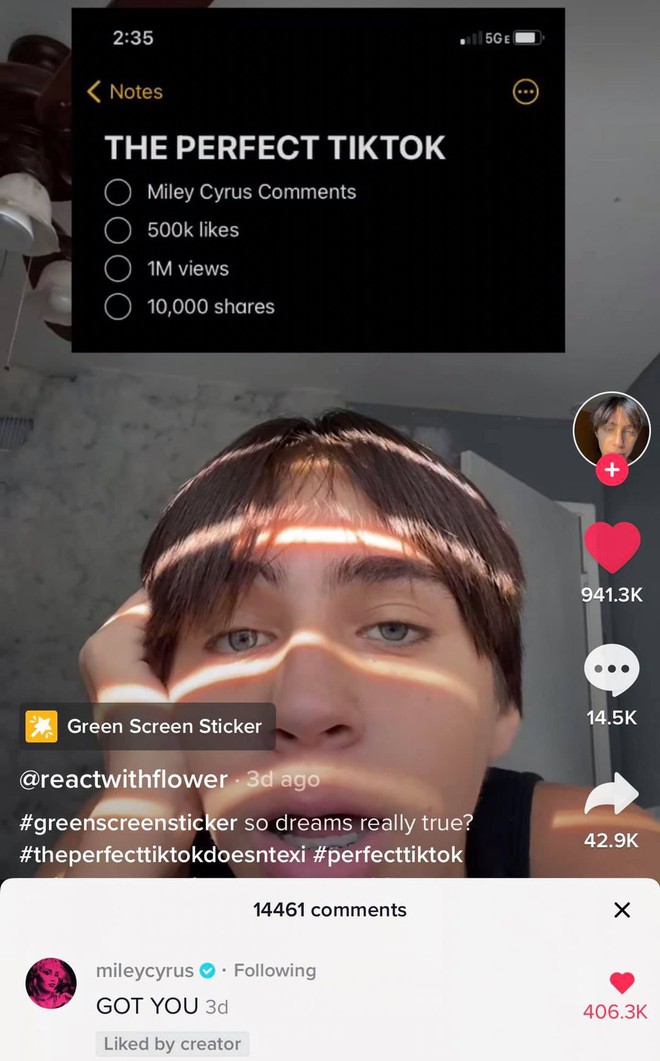Visit the @reactwithflower profile

(x=123, y=779)
